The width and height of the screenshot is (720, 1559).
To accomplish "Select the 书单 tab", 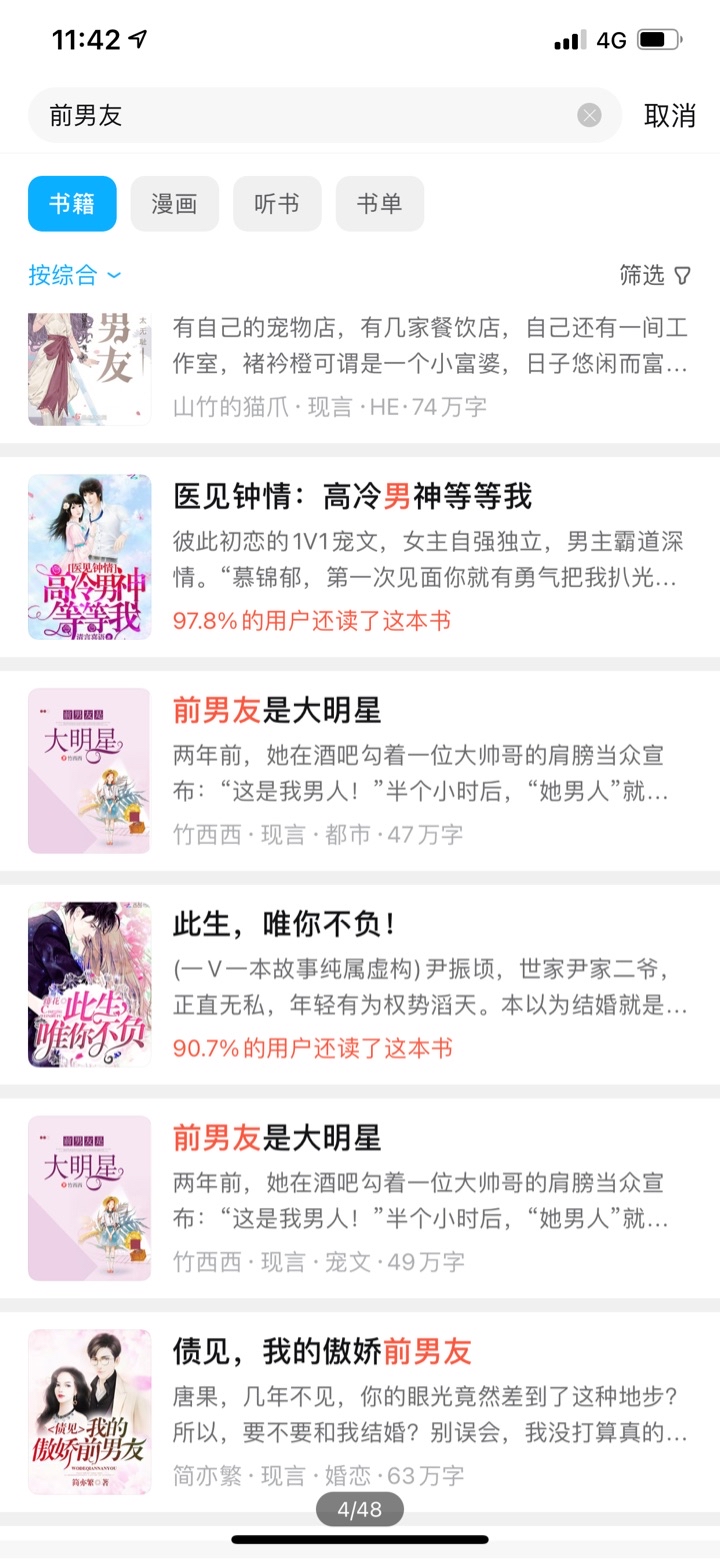I will (379, 204).
